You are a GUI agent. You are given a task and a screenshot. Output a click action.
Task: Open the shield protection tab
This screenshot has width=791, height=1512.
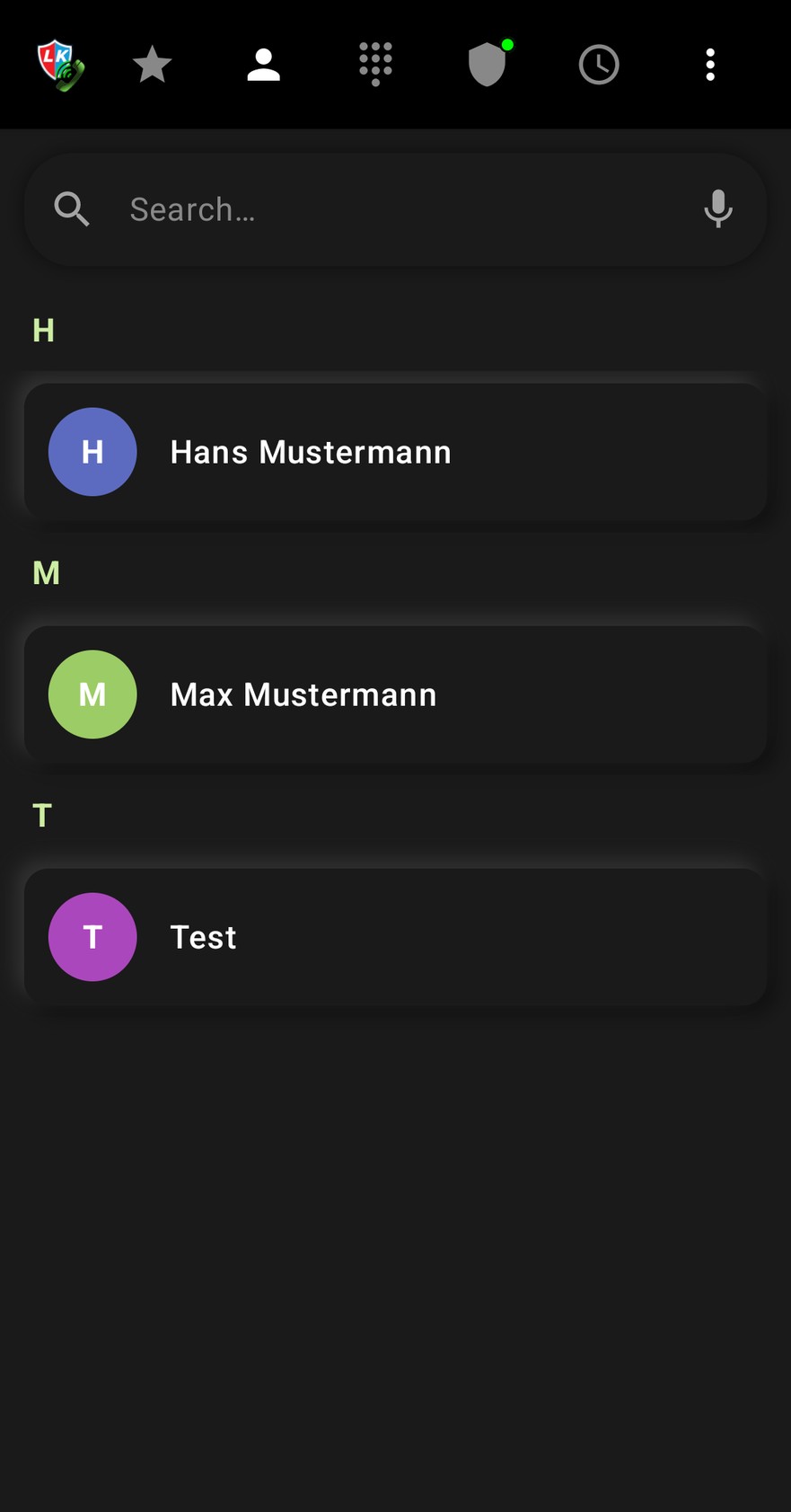tap(488, 65)
